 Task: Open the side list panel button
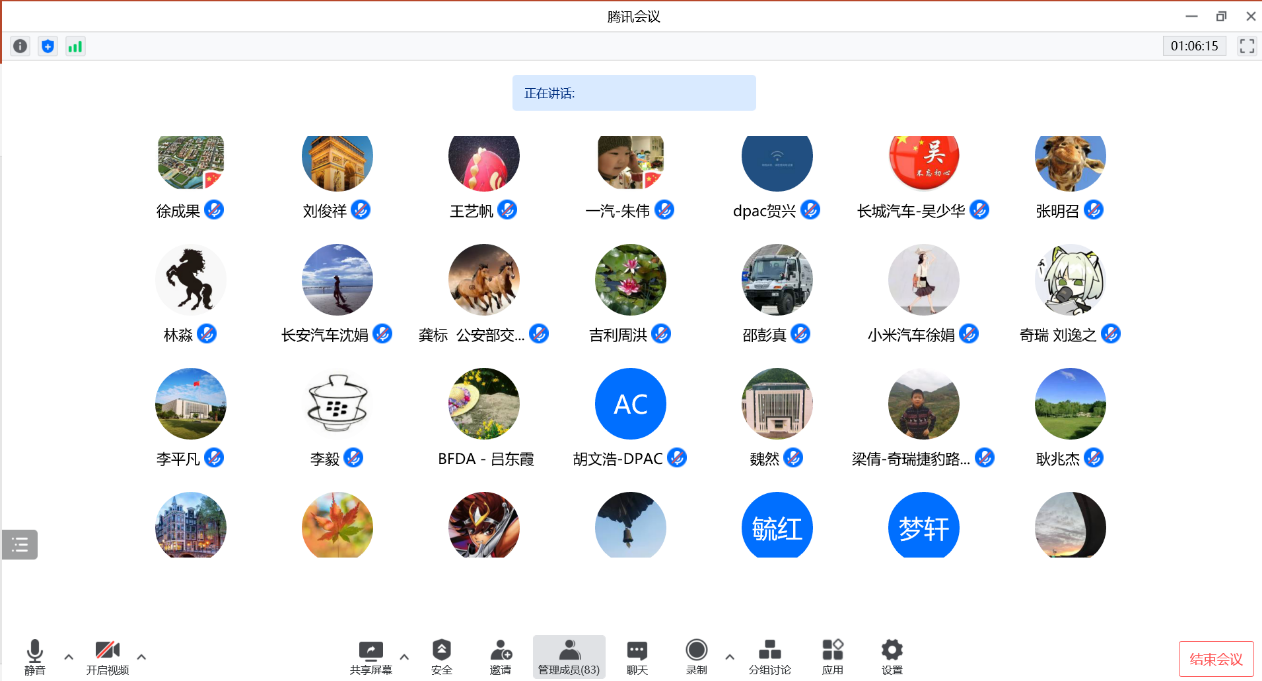(x=20, y=544)
